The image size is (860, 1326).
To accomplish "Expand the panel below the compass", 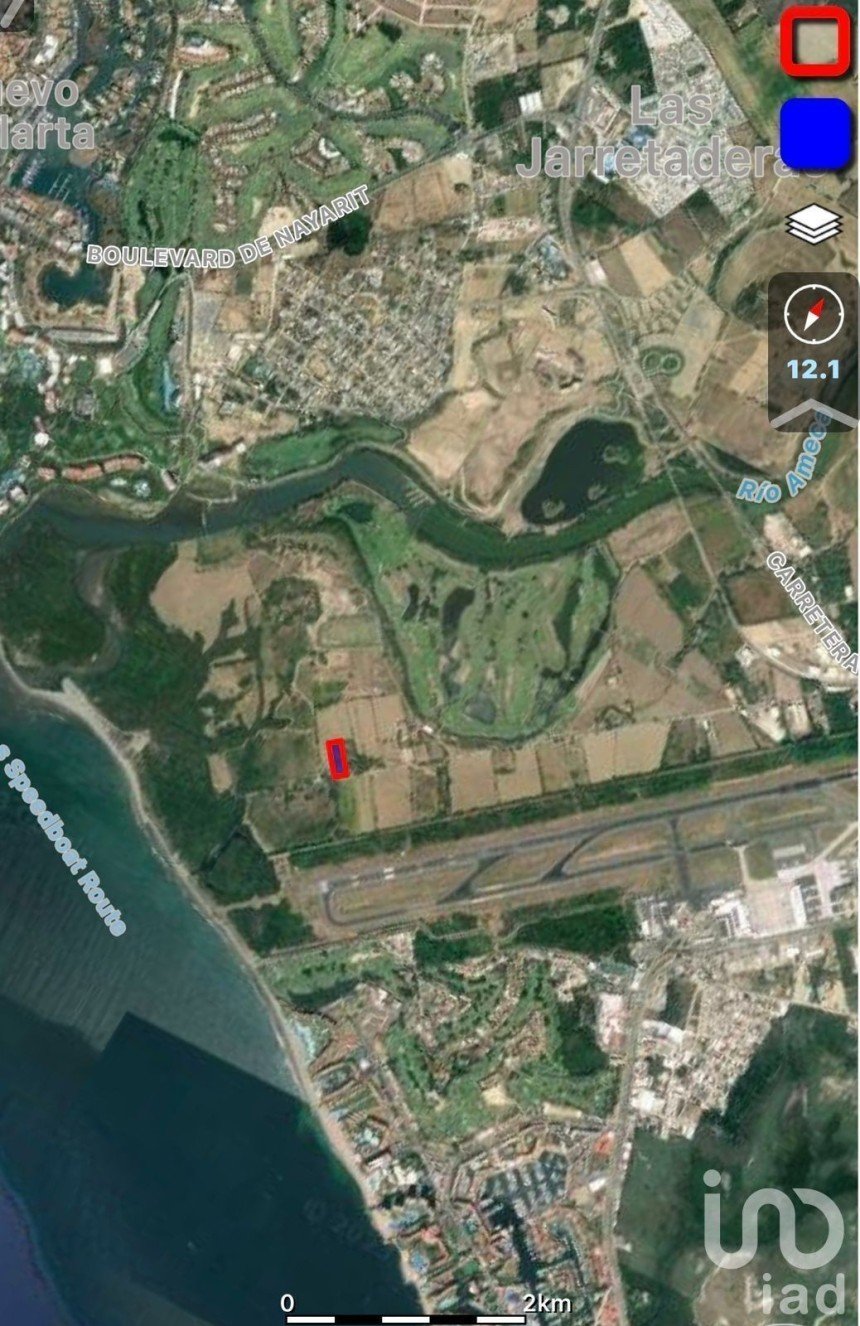I will click(x=812, y=412).
